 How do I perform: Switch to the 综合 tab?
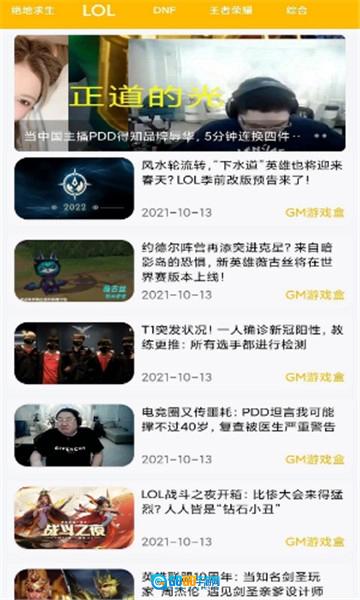[x=296, y=10]
